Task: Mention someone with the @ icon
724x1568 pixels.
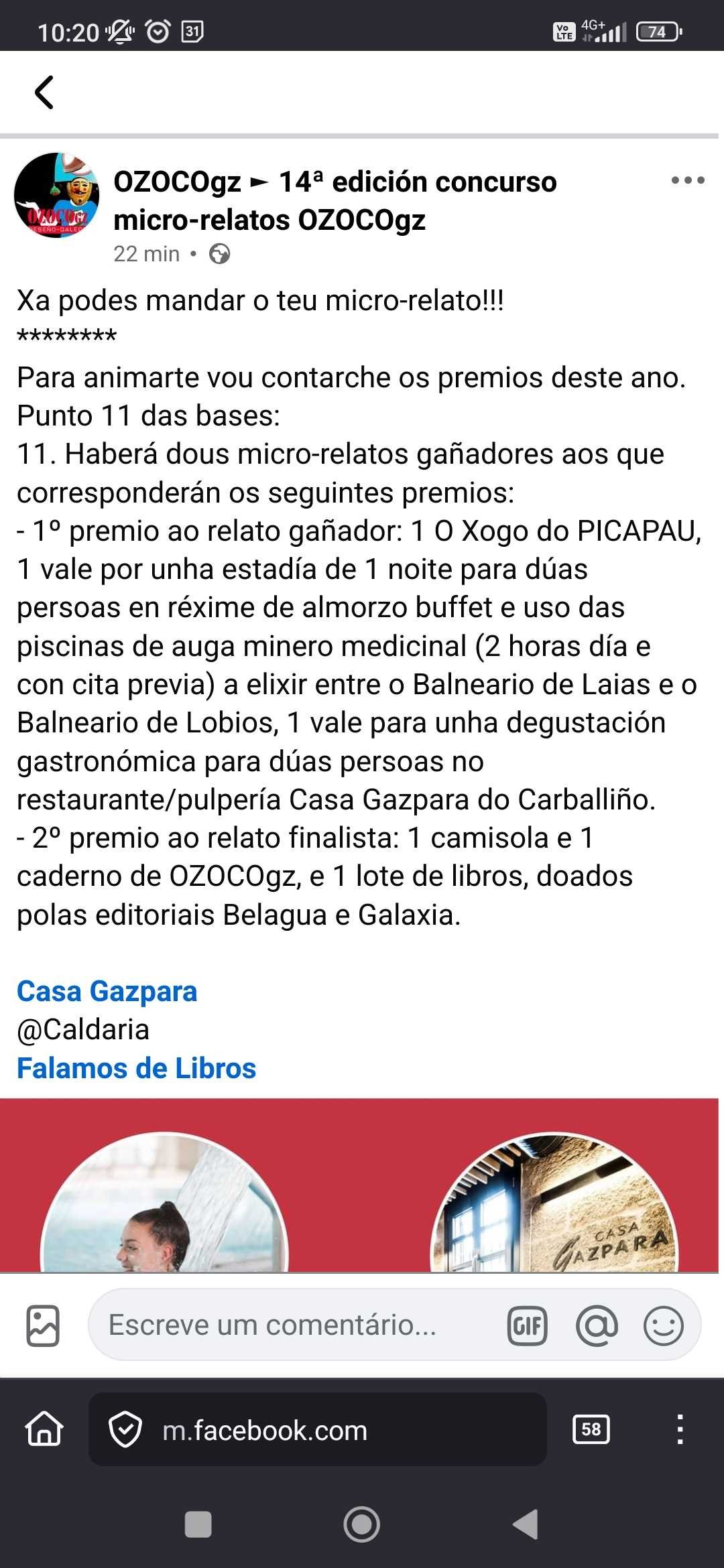Action: tap(597, 1325)
